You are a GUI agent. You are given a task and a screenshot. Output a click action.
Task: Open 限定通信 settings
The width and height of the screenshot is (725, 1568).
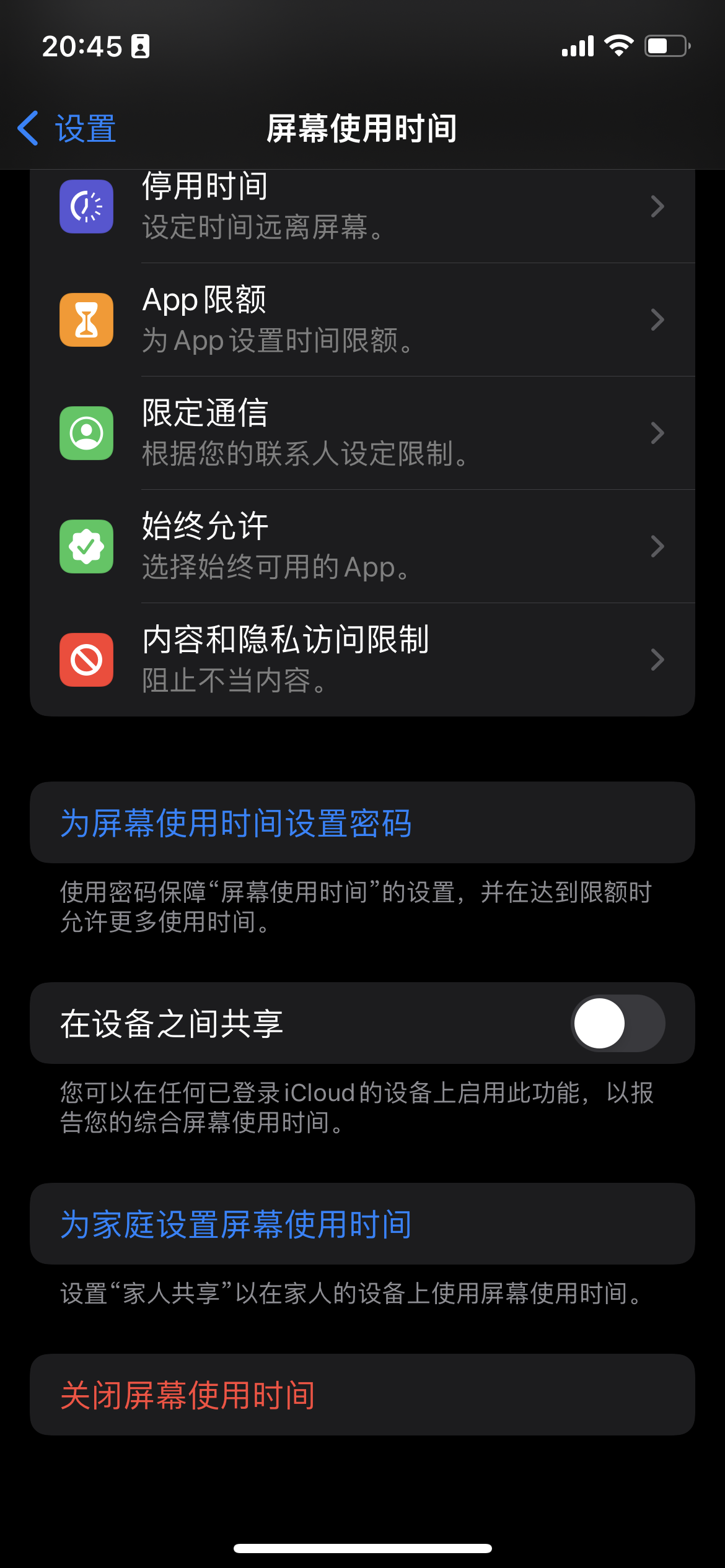362,433
